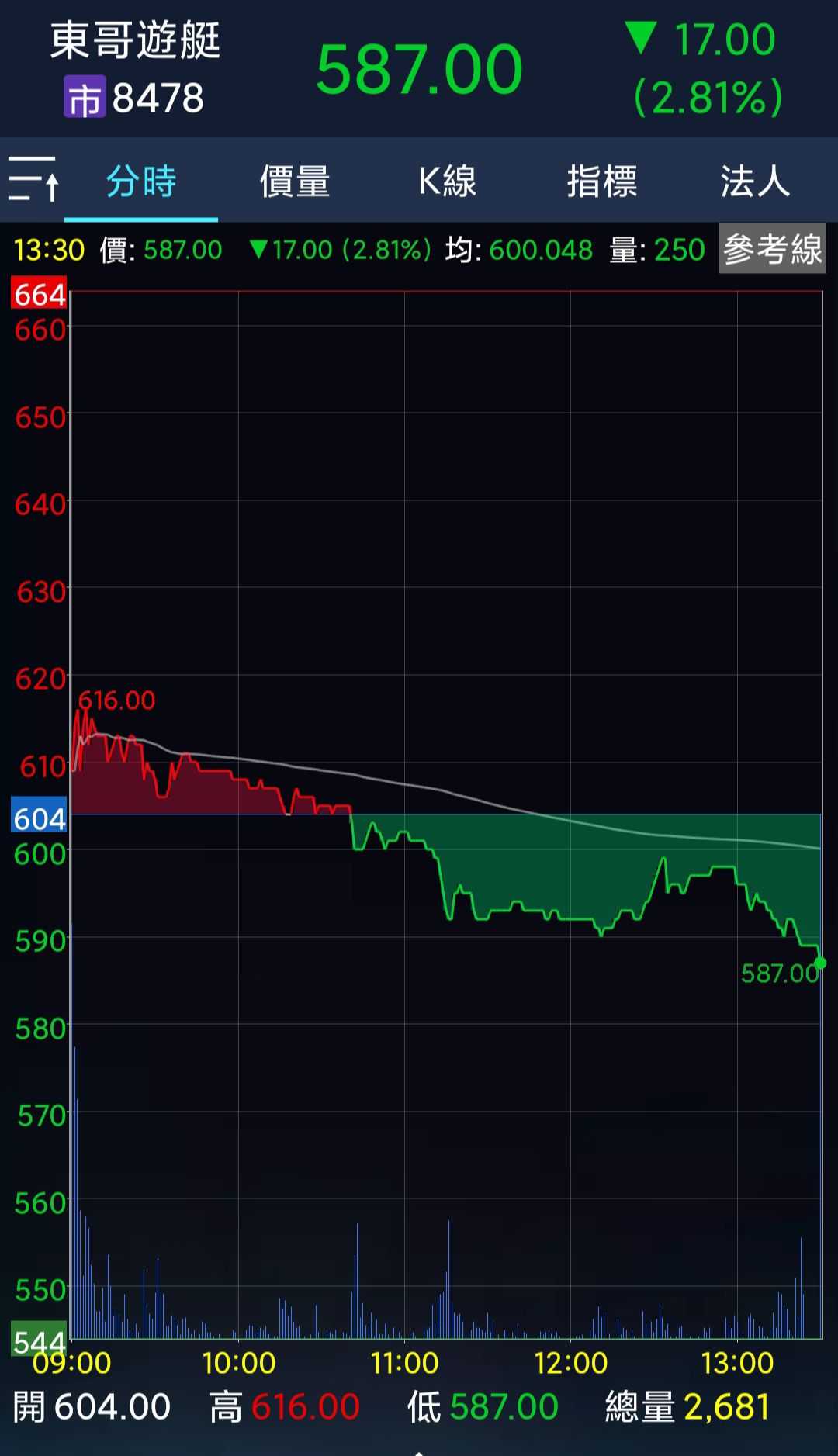Viewport: 838px width, 1456px height.
Task: Switch to the 價量 tab
Action: pyautogui.click(x=295, y=182)
